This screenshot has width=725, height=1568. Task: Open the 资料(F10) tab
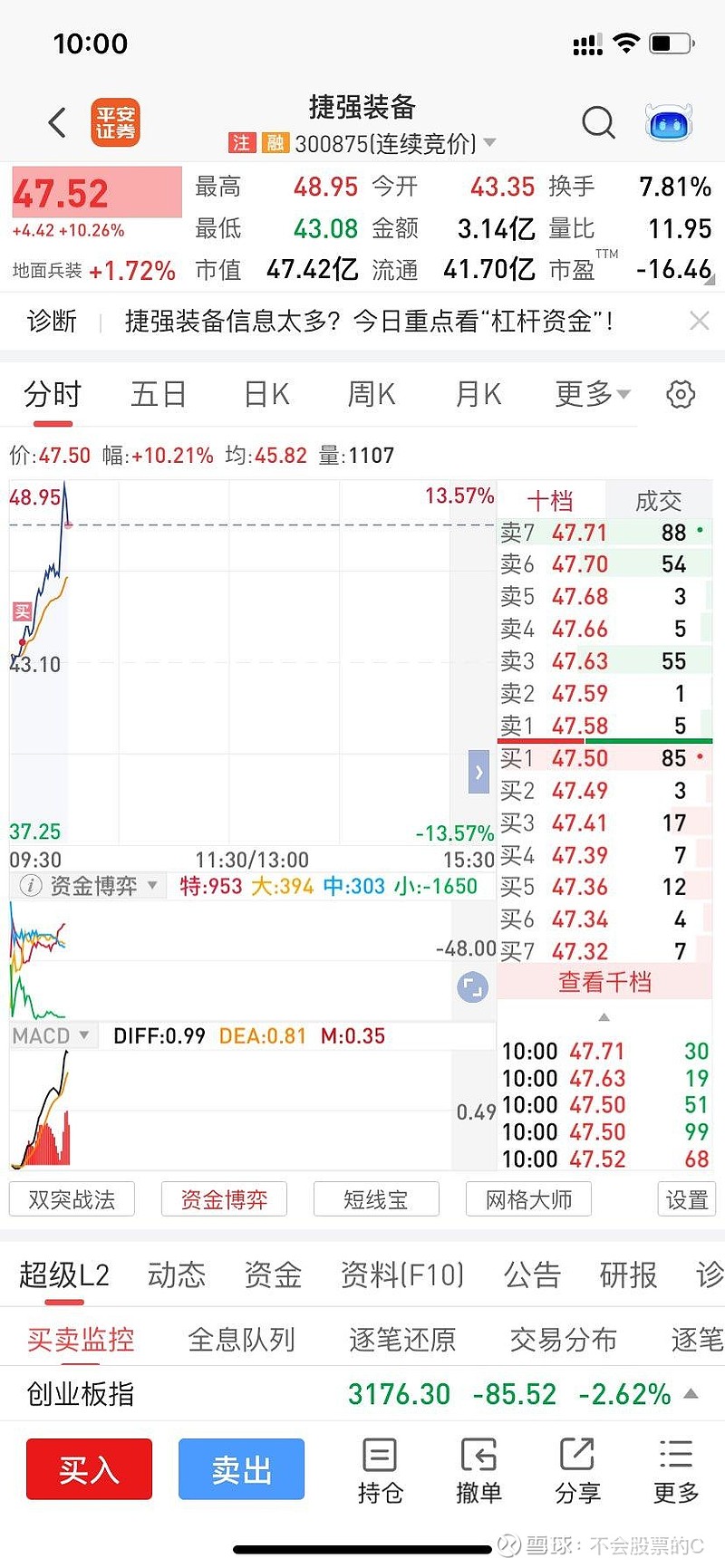pyautogui.click(x=402, y=1275)
